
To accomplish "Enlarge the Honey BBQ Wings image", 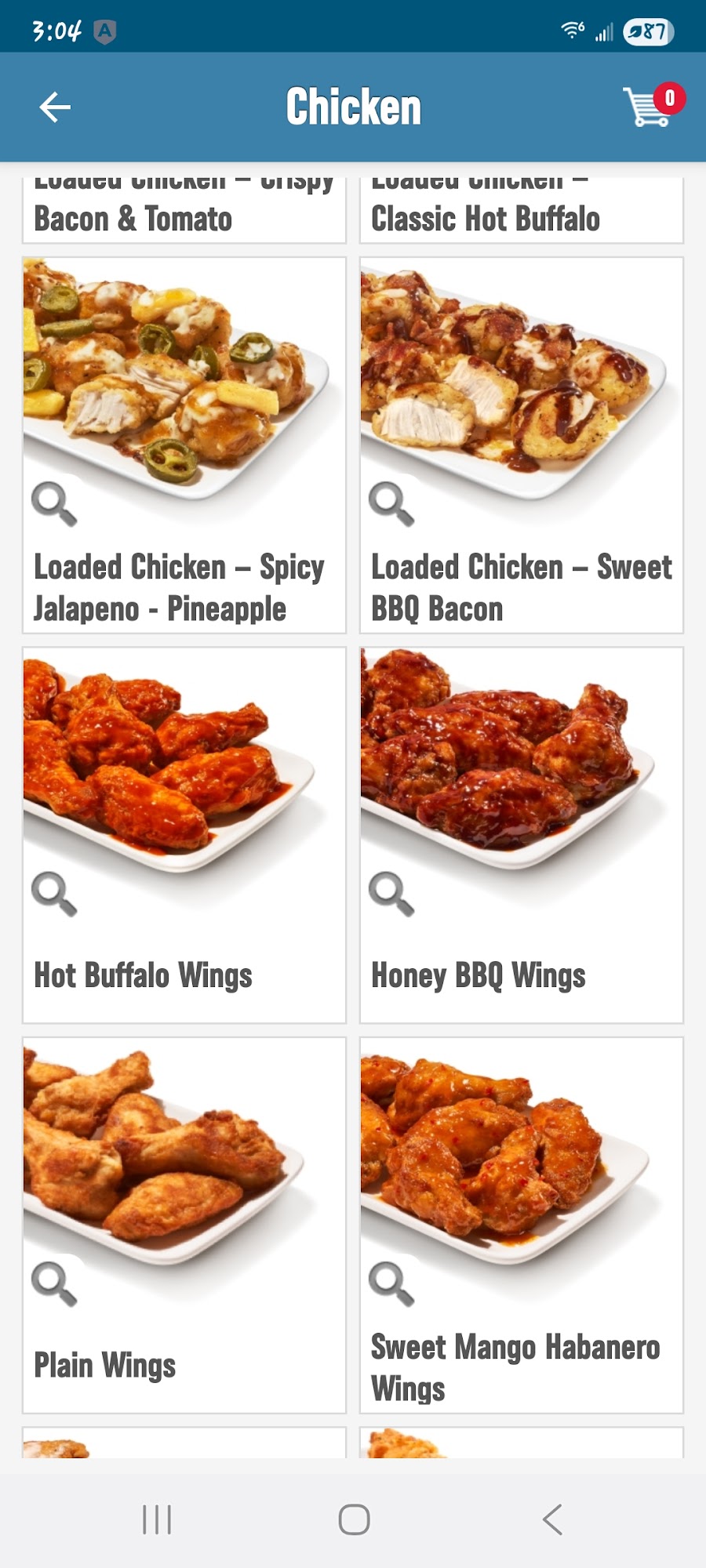I will point(391,894).
